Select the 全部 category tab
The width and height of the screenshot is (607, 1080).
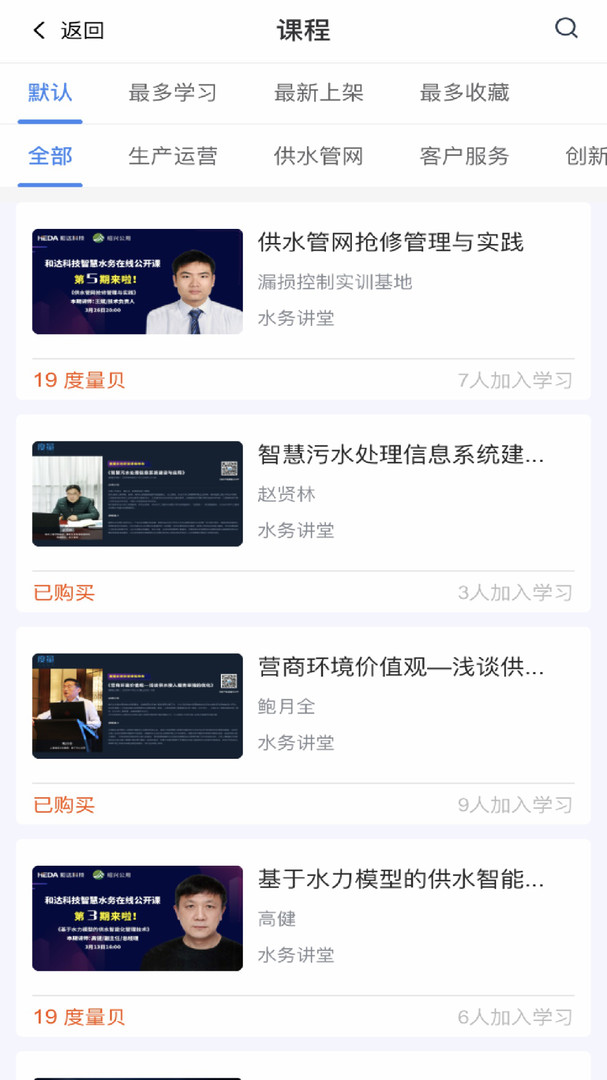(50, 155)
